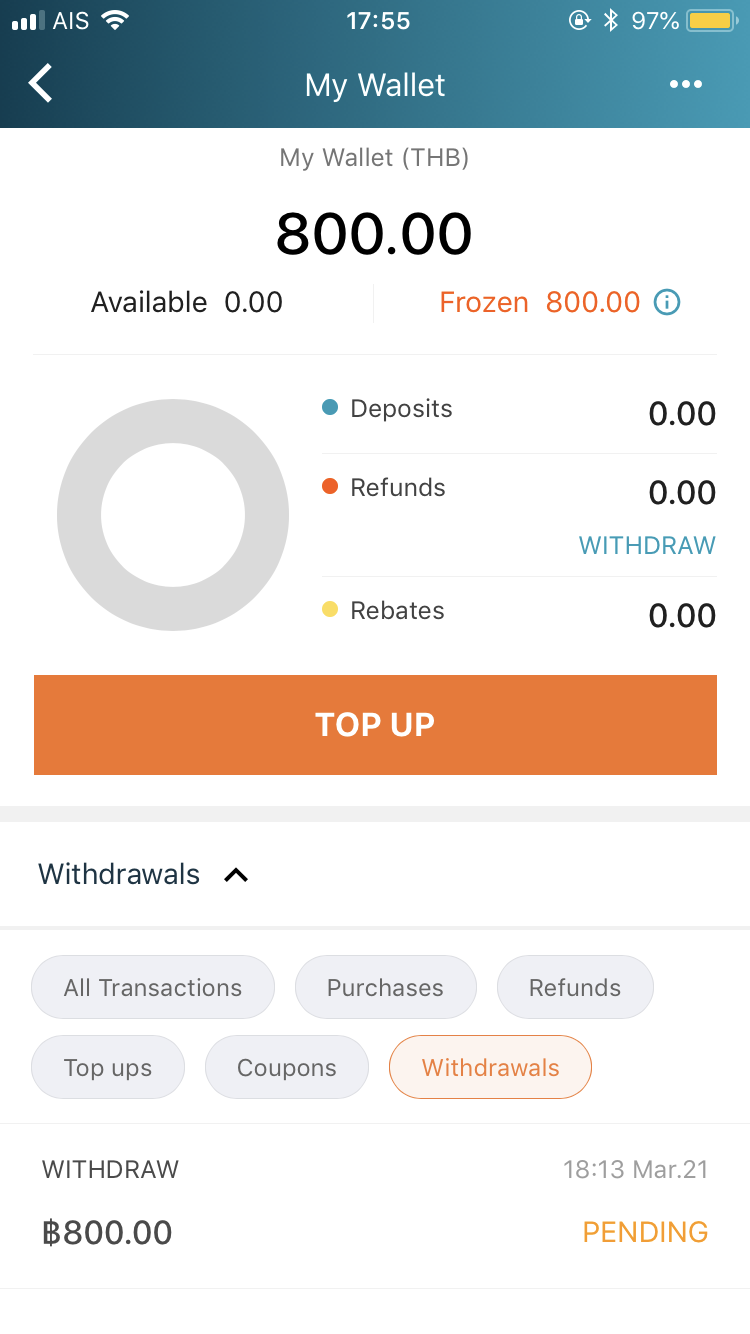Open the three-dot overflow menu
Screen dimensions: 750x1334
(686, 84)
